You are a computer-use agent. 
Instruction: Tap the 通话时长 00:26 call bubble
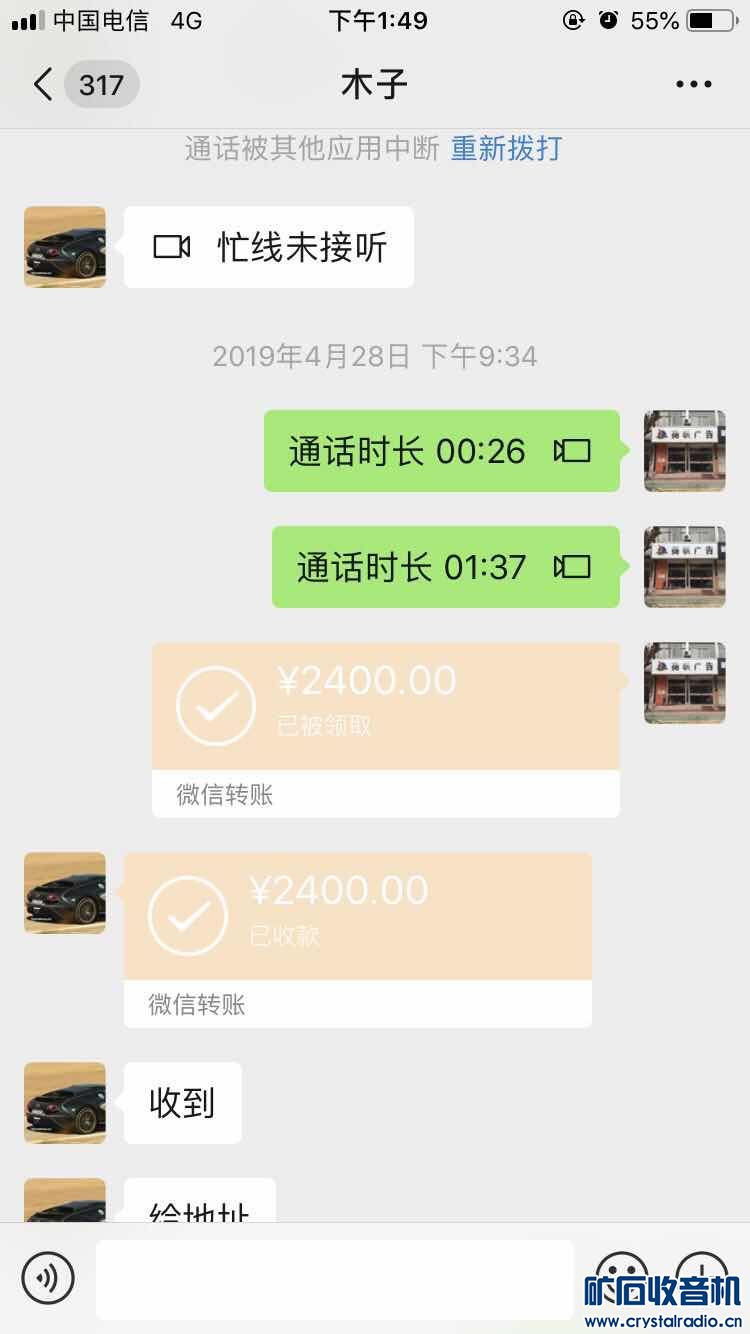441,451
